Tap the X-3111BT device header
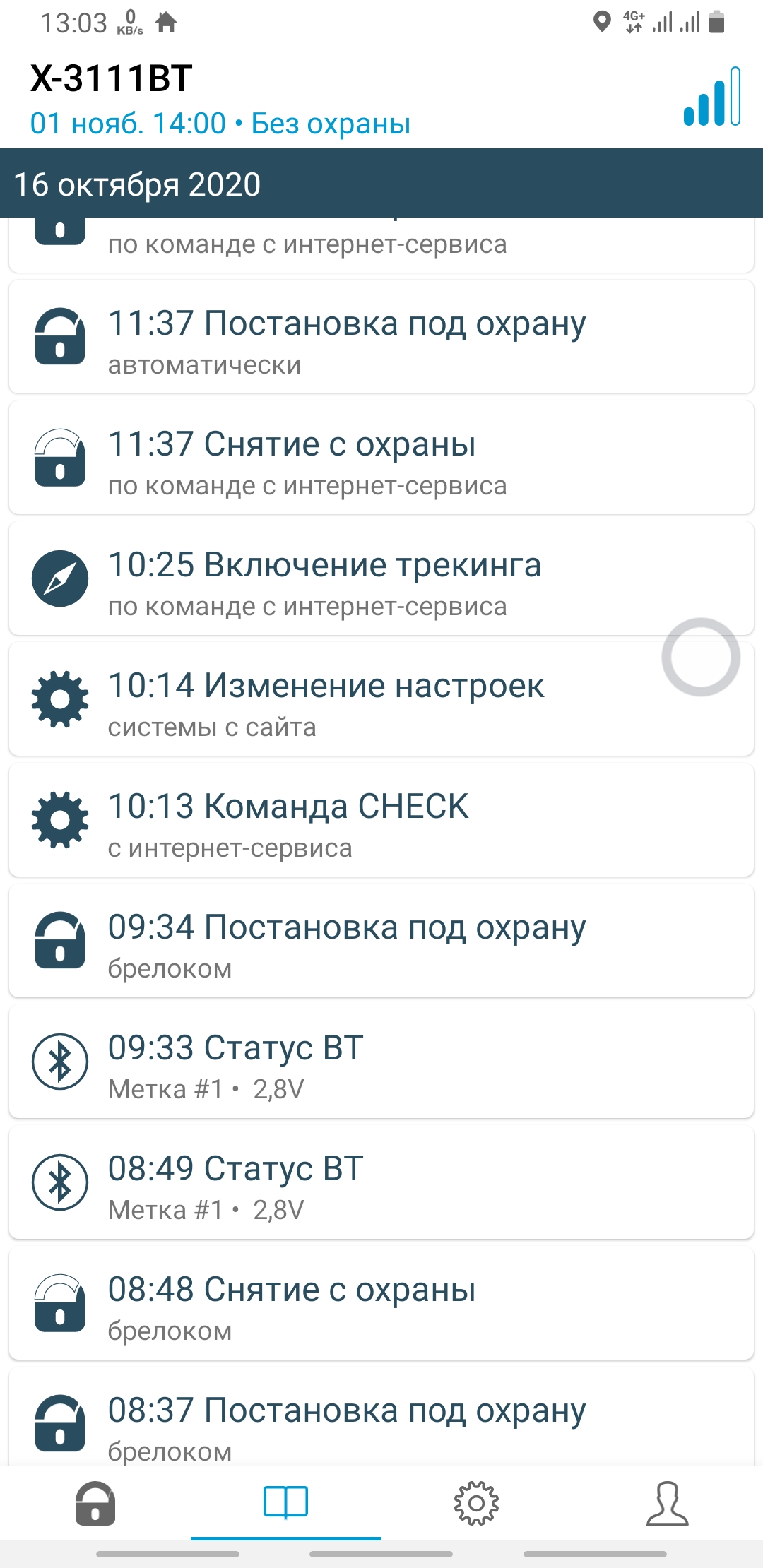 tap(112, 78)
